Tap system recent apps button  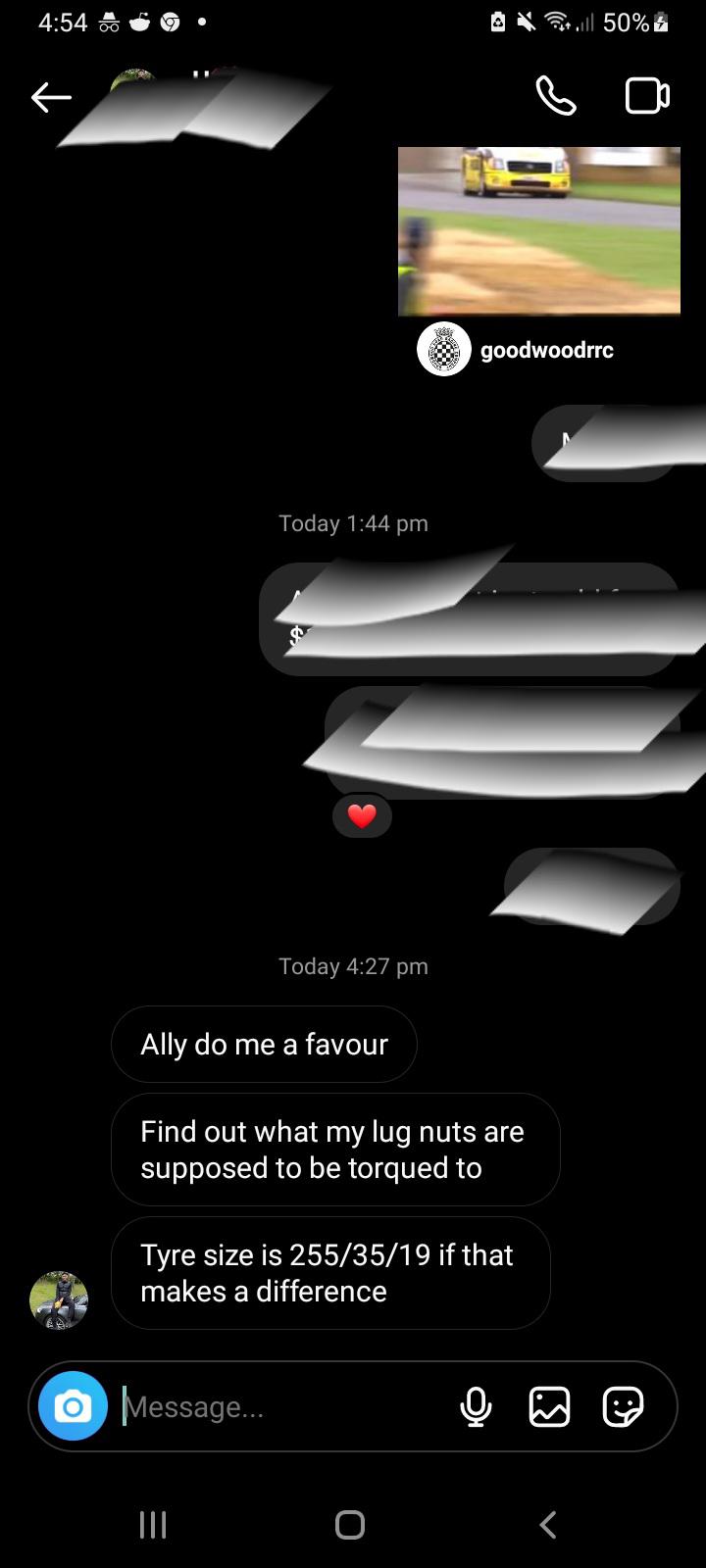(x=153, y=1524)
